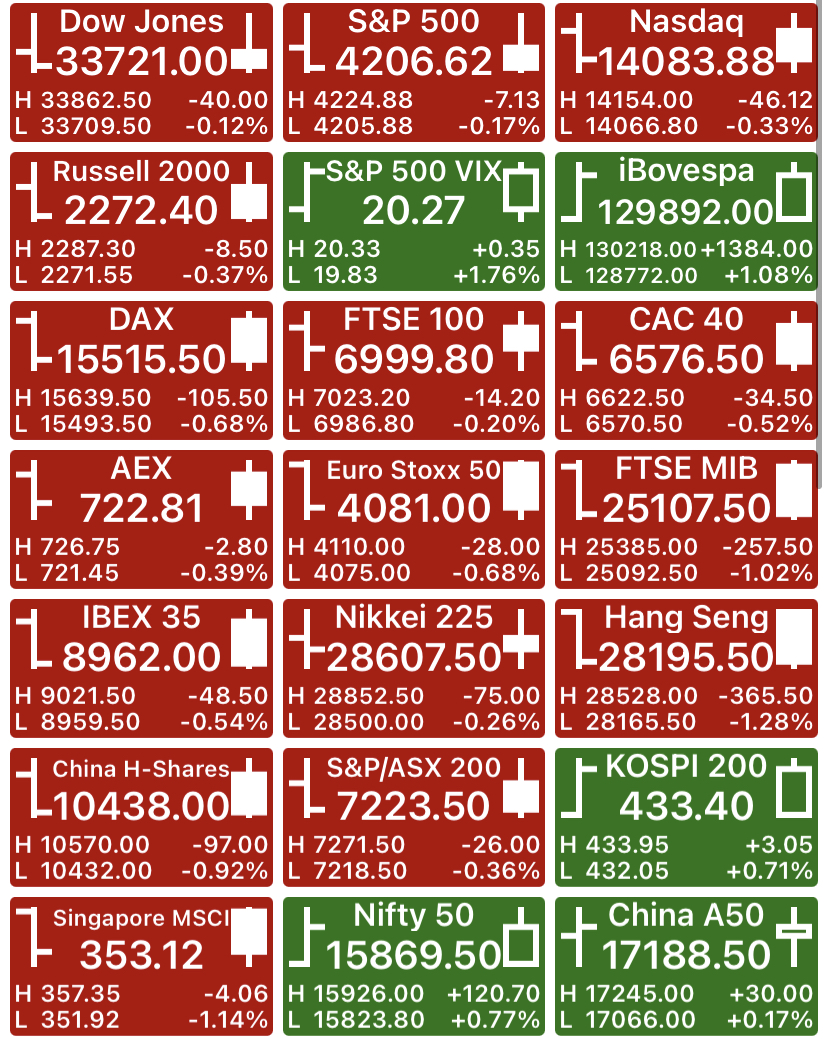The width and height of the screenshot is (828, 1039).
Task: View the China A50 tile
Action: coord(686,967)
